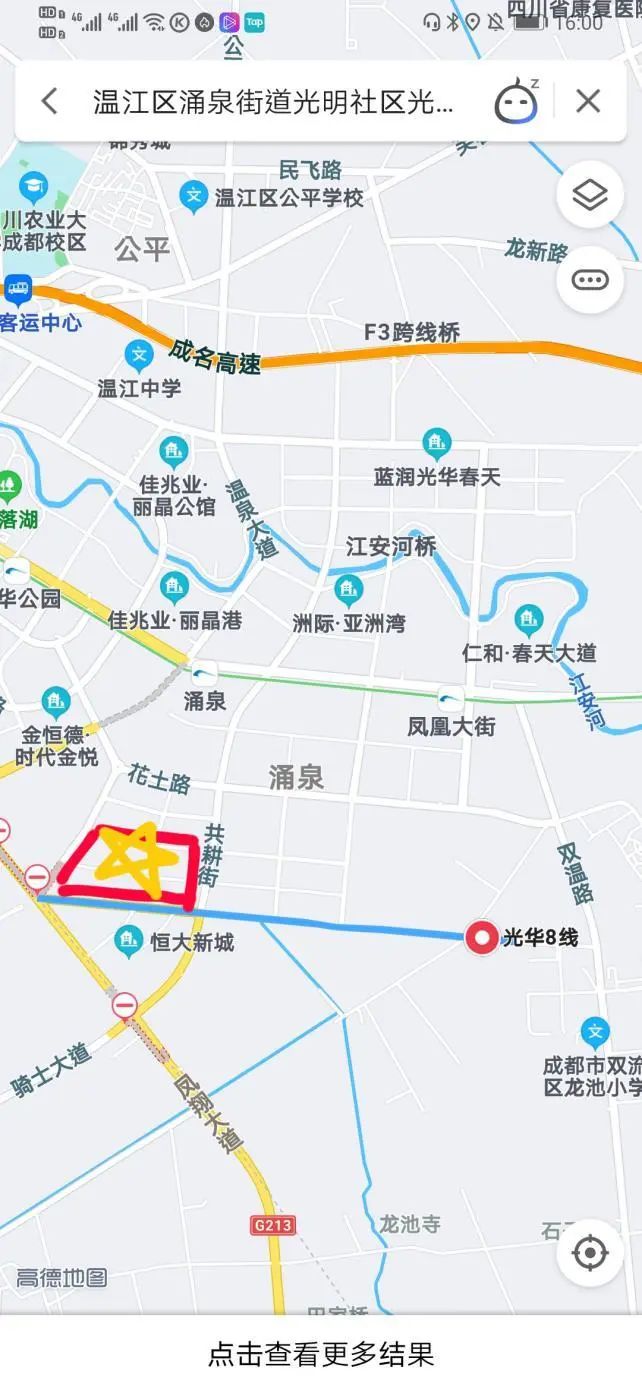The width and height of the screenshot is (642, 1390).
Task: Select the 光华8线 red location pin
Action: 483,938
